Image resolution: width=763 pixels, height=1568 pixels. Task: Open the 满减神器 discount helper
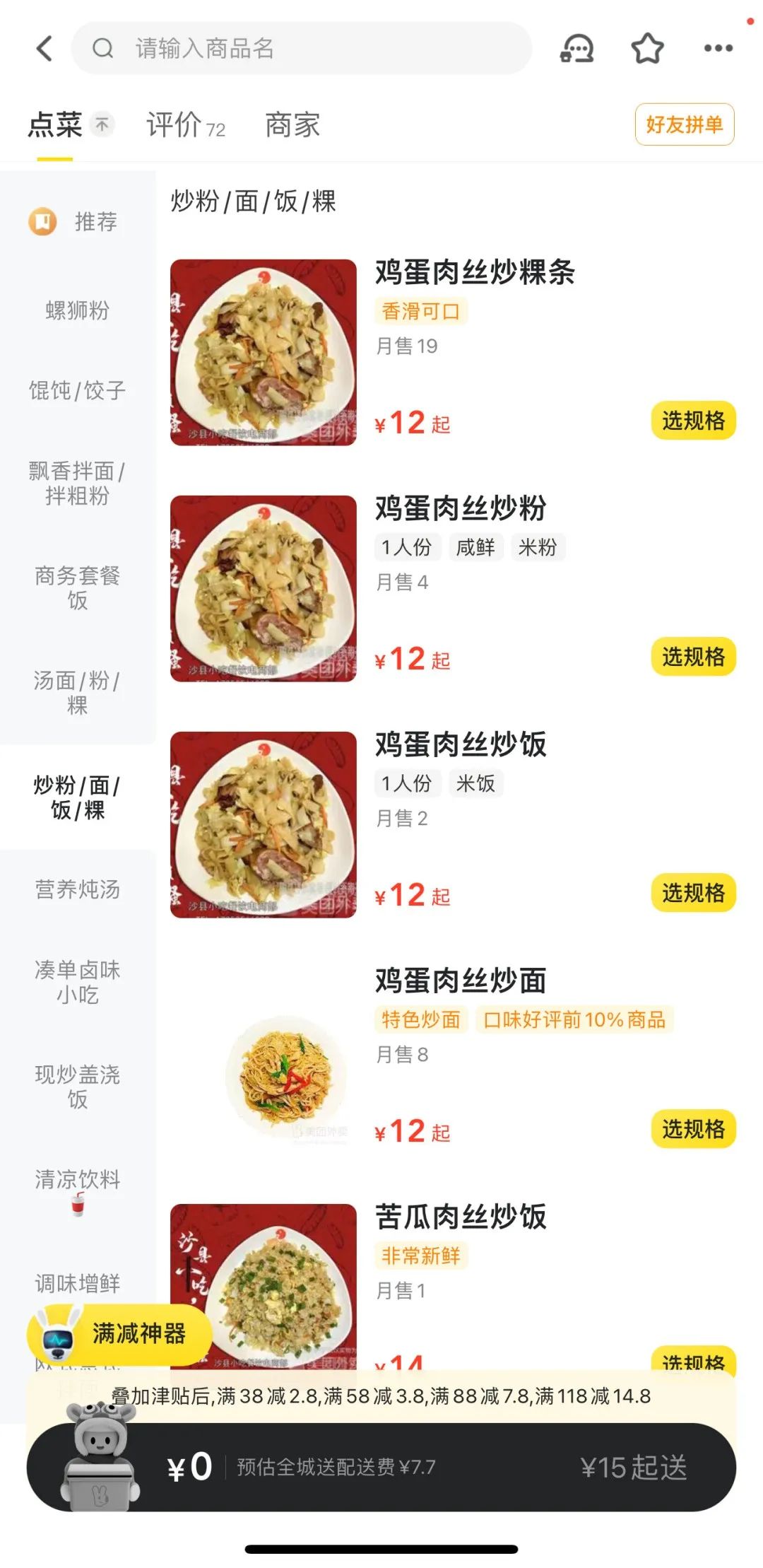tap(119, 1334)
